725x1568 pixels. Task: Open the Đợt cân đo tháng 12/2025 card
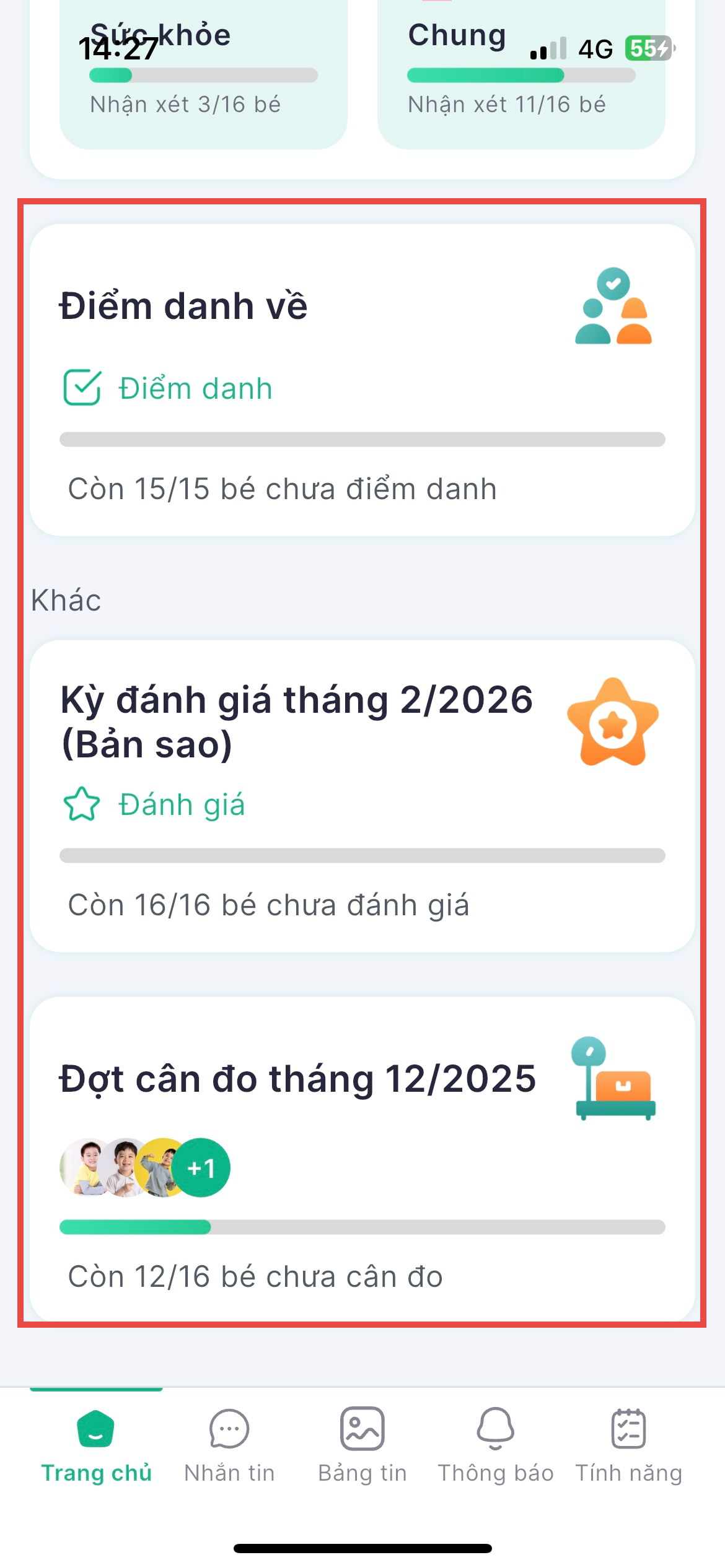(x=362, y=1158)
